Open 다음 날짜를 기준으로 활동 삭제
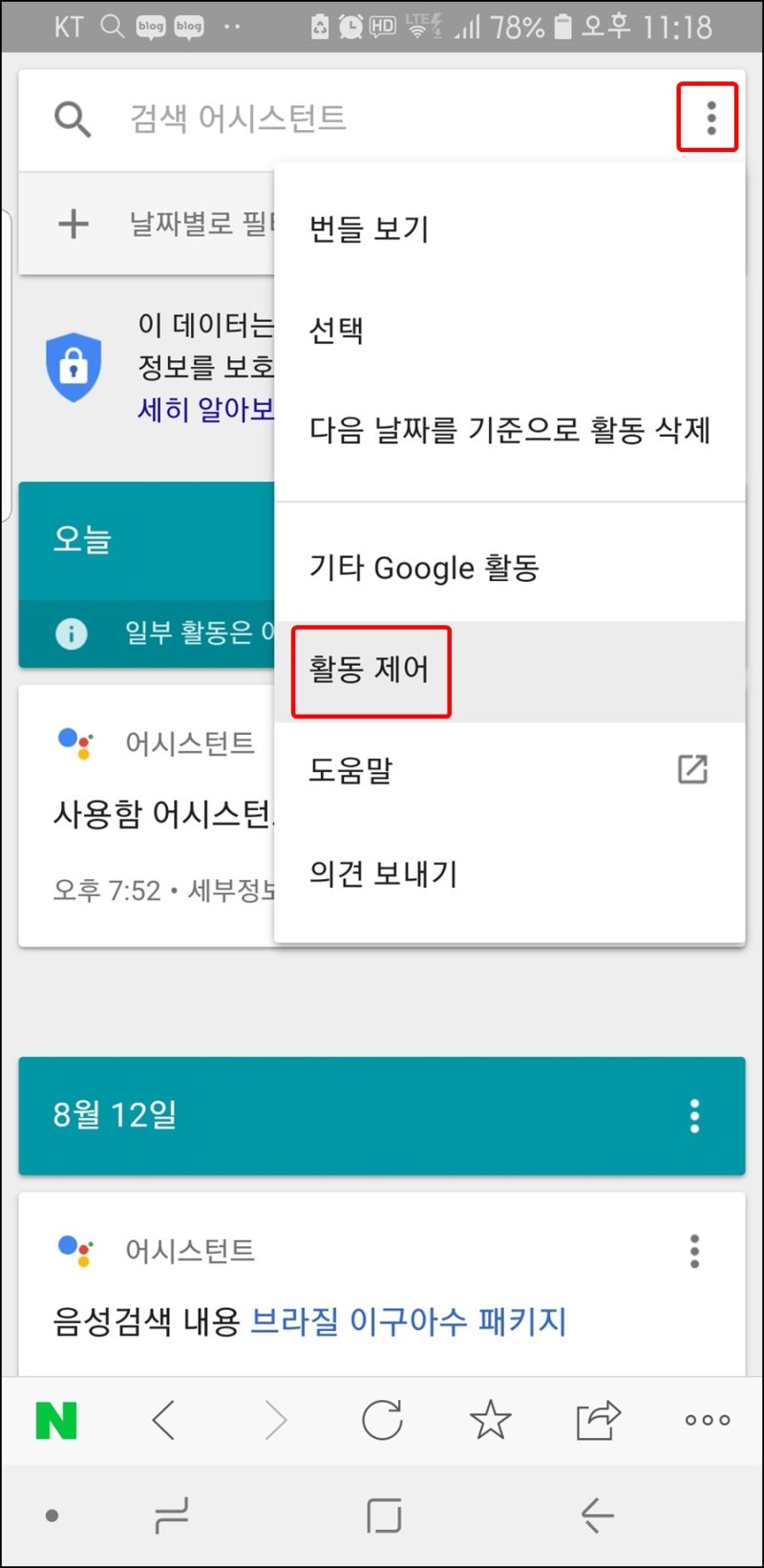 [x=509, y=430]
